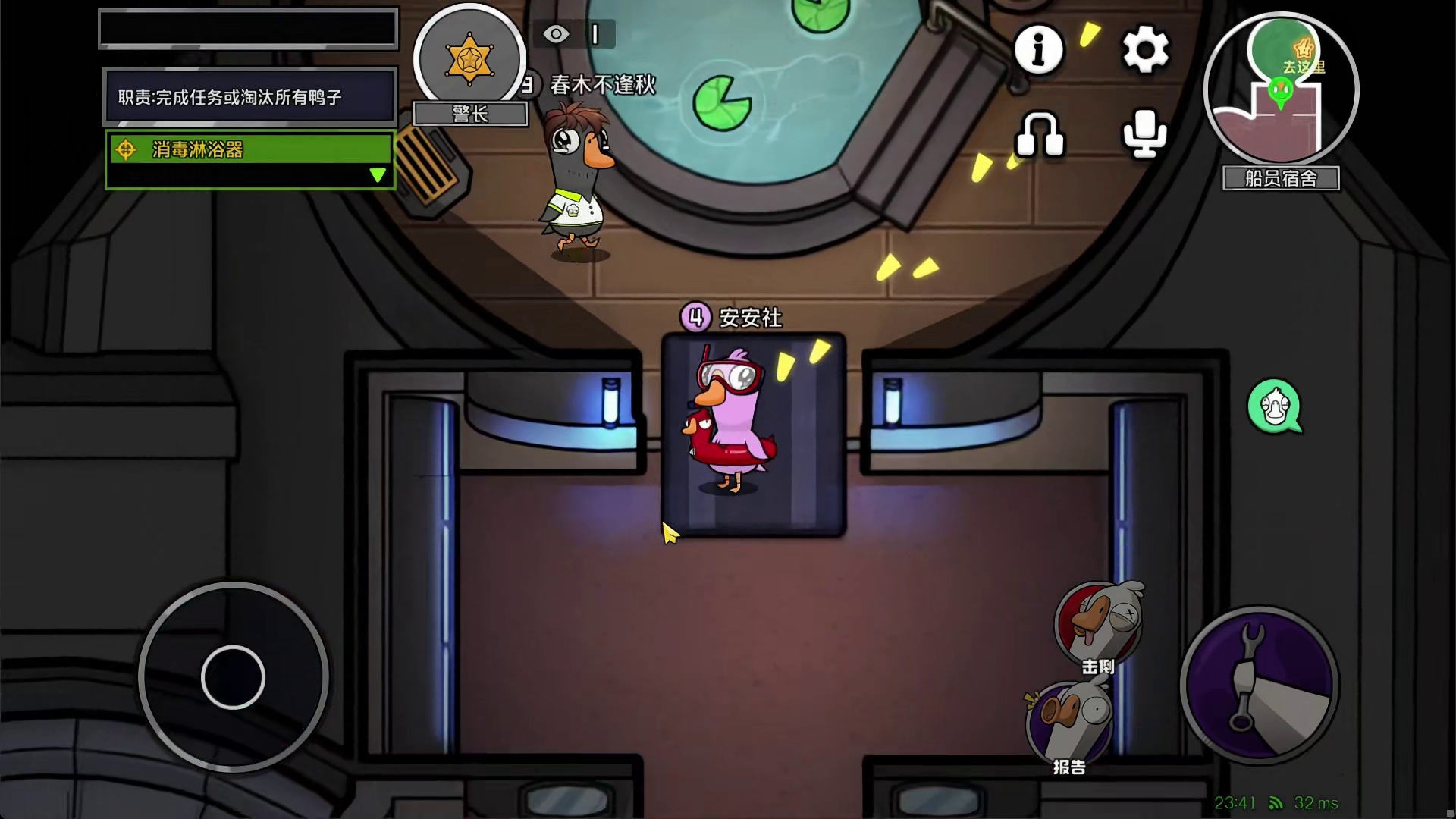Toggle the headphones audio icon
This screenshot has height=819, width=1456.
click(x=1040, y=135)
